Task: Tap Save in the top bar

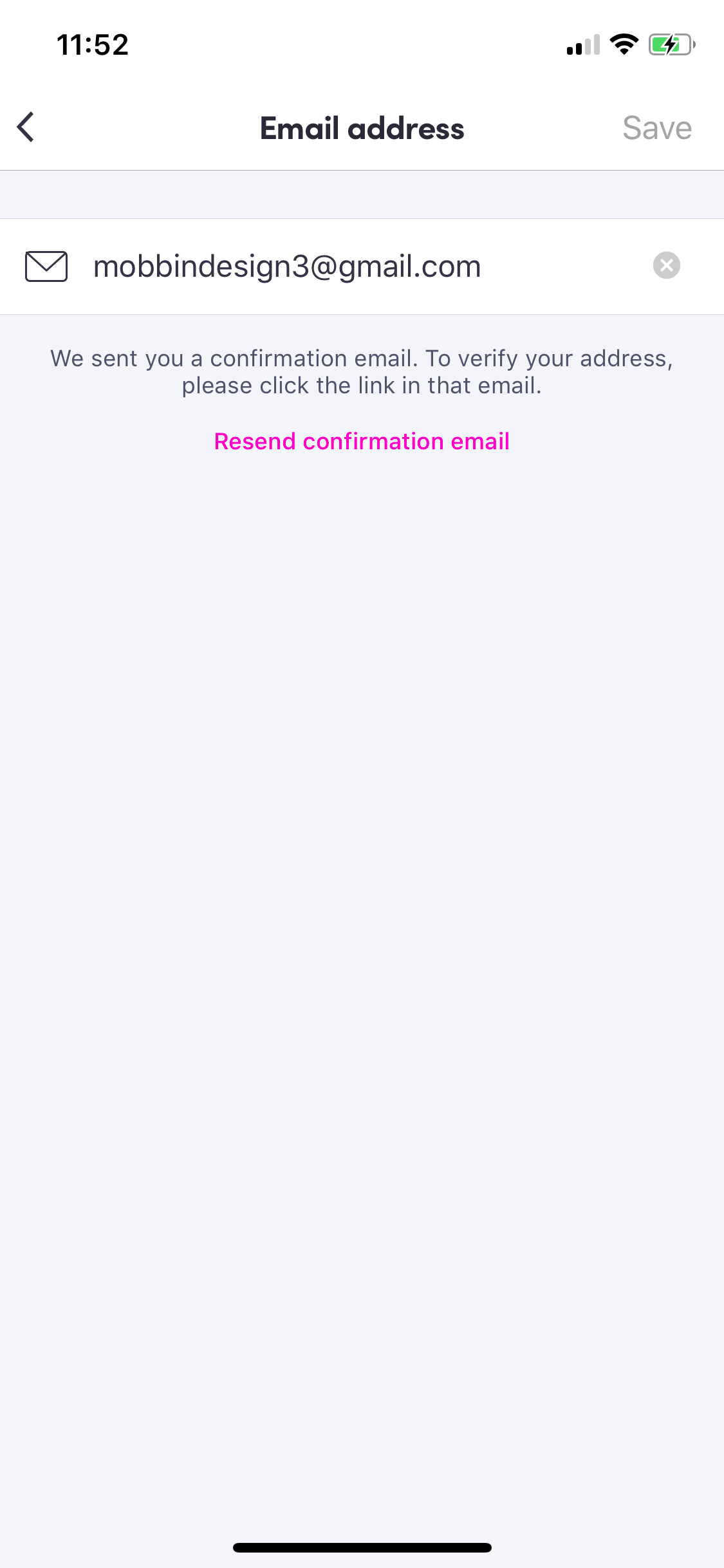Action: [x=657, y=127]
